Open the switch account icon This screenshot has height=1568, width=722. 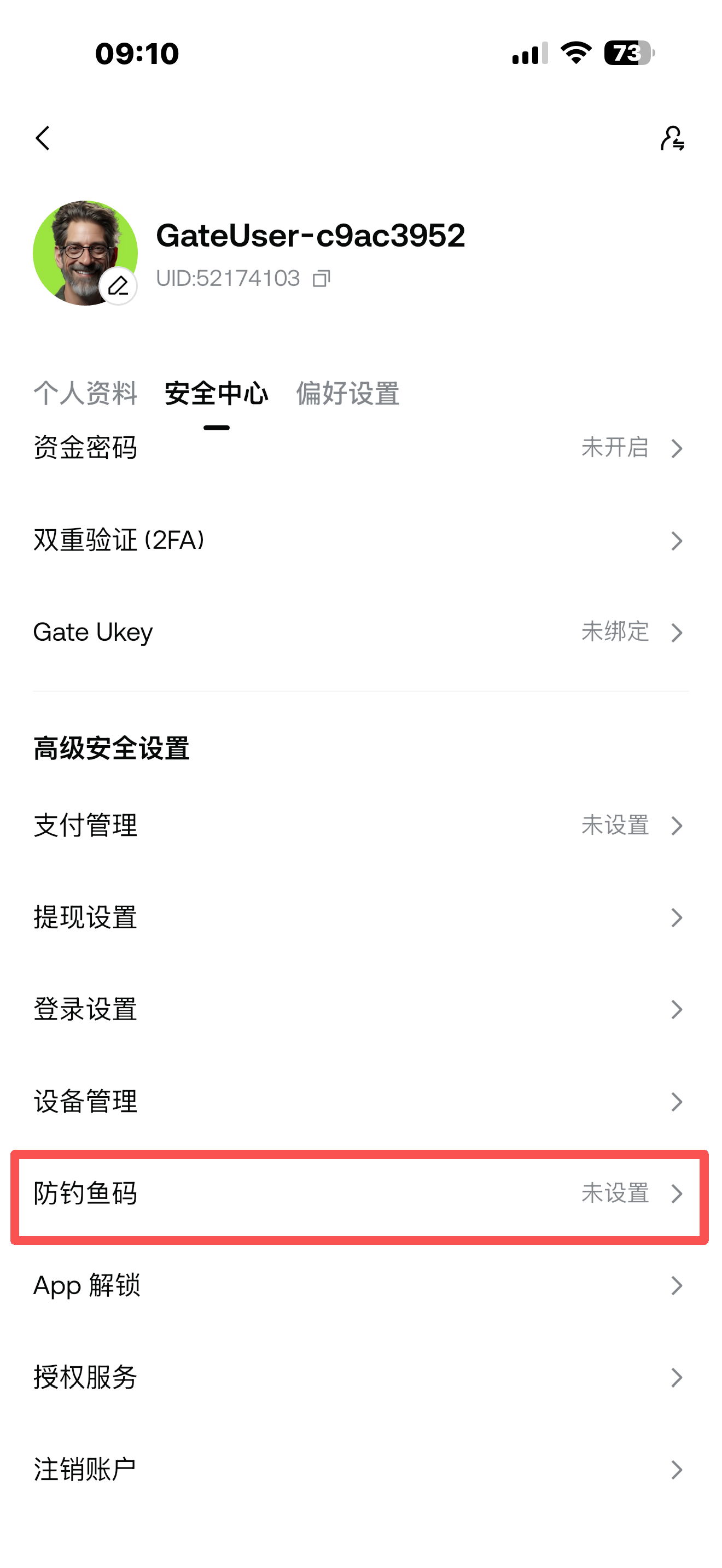[672, 138]
